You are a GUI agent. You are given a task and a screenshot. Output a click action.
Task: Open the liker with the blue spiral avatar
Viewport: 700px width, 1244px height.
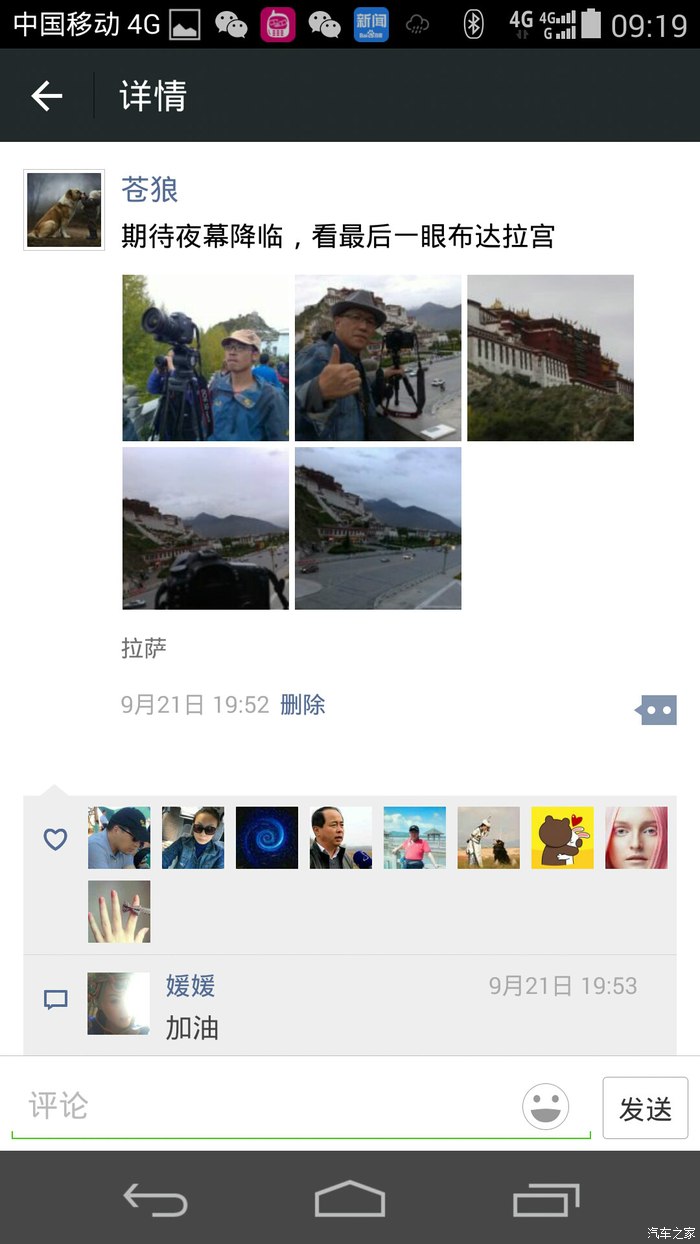[267, 838]
